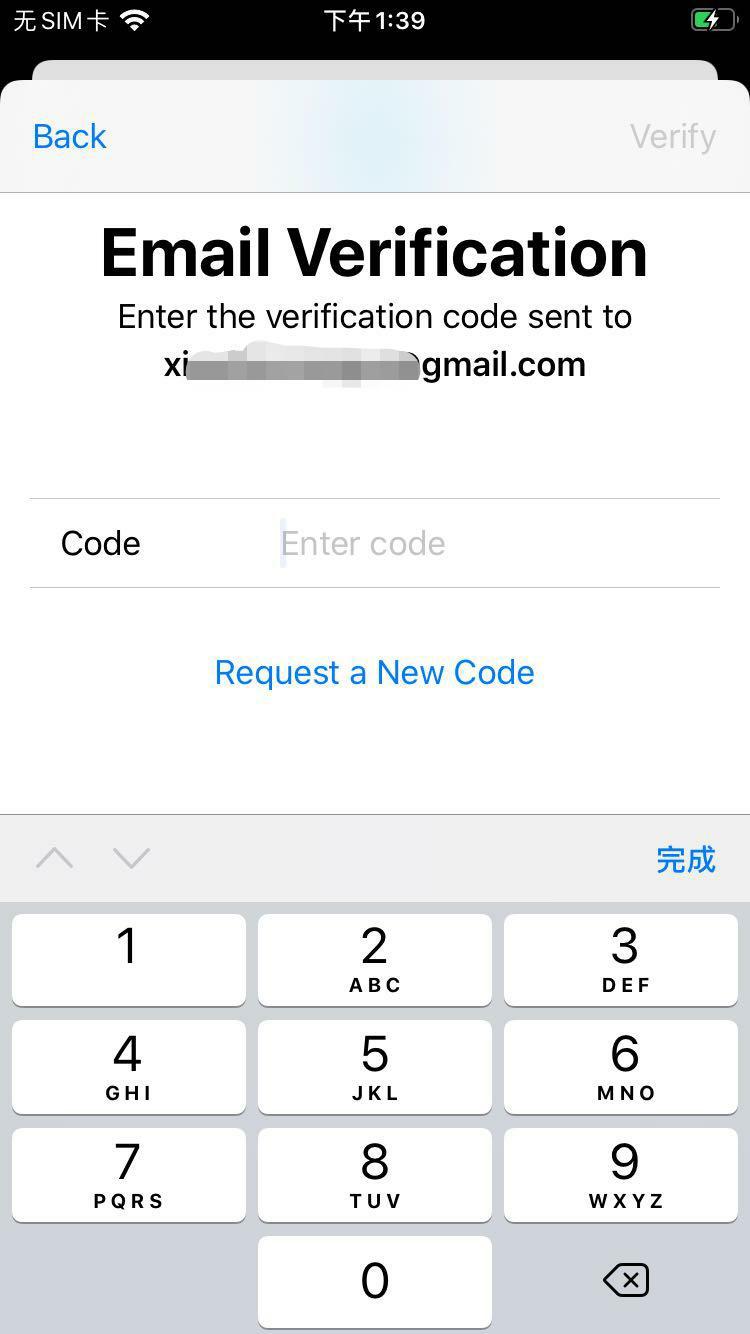The image size is (750, 1334).
Task: Go back using the Back button
Action: [x=69, y=136]
